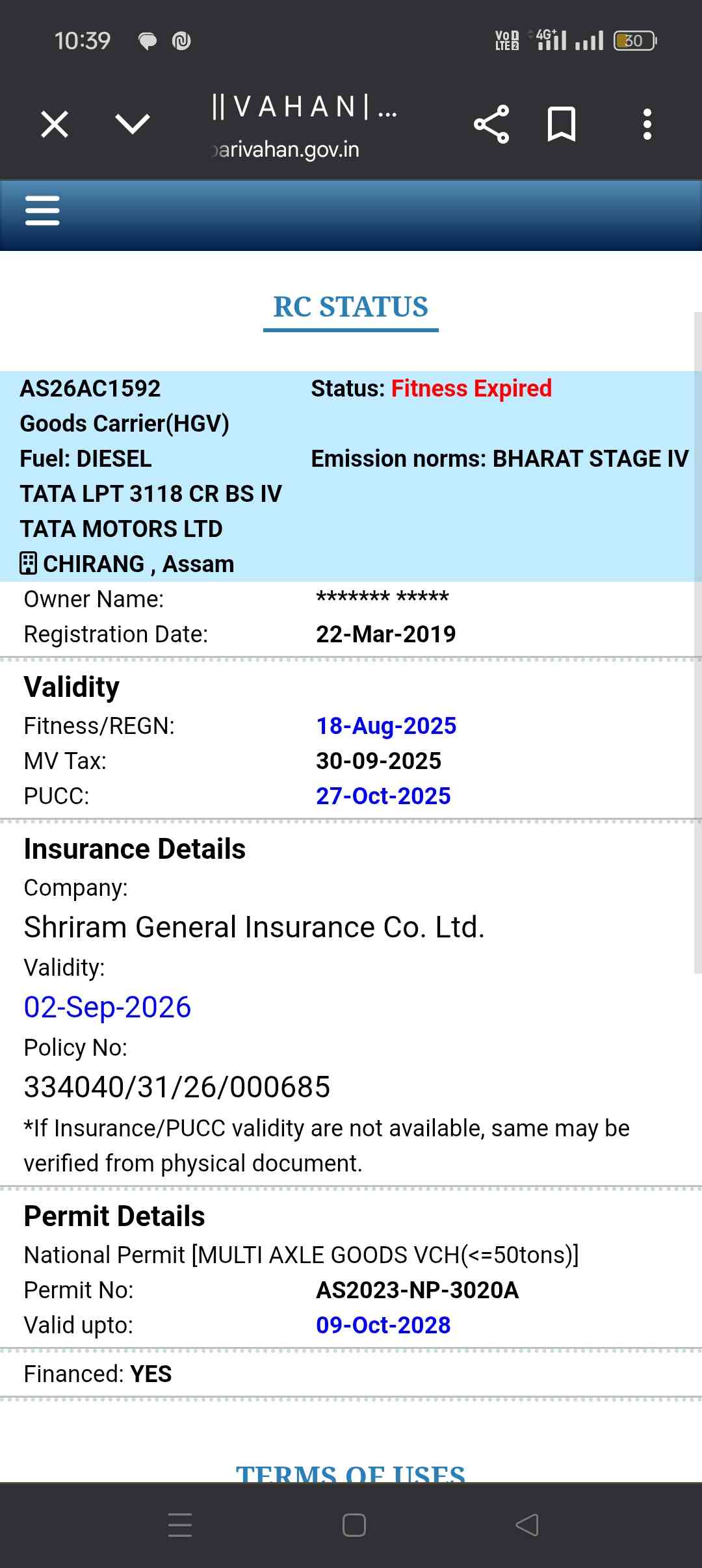Image resolution: width=702 pixels, height=1568 pixels.
Task: Open the browser overflow menu
Action: [x=647, y=124]
